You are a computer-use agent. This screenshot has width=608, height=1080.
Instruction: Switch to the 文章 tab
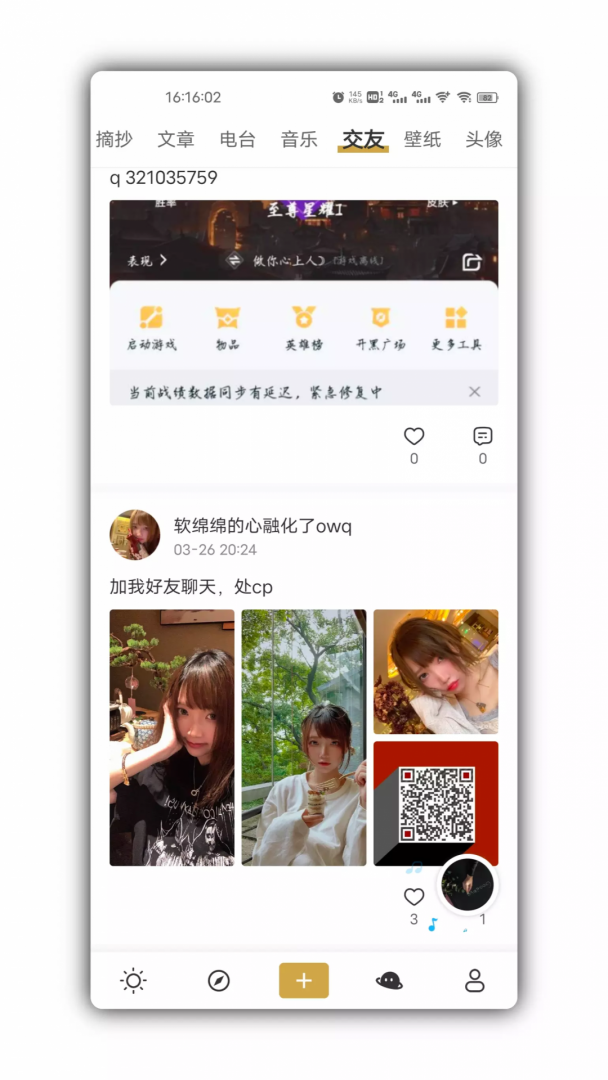pos(176,139)
